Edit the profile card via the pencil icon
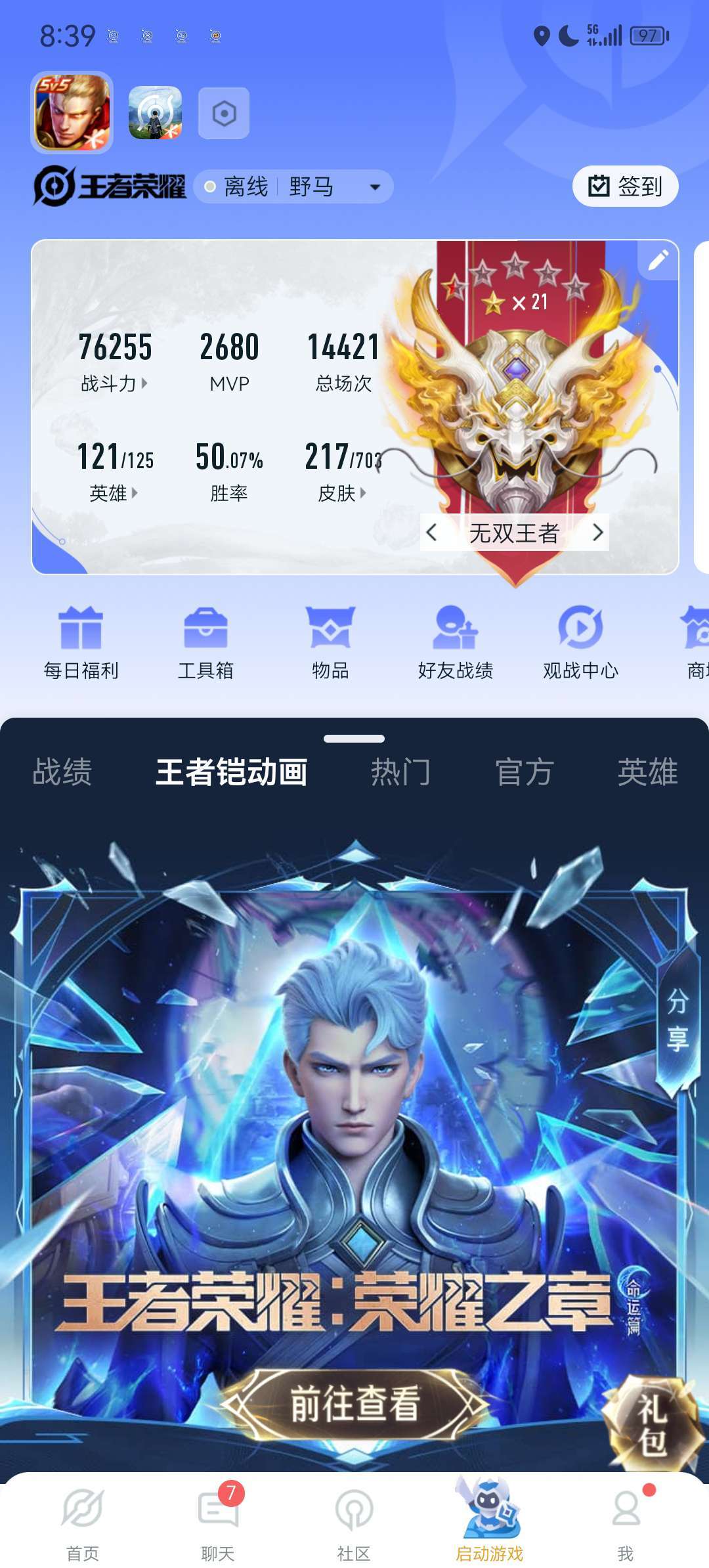Image resolution: width=709 pixels, height=1568 pixels. (x=658, y=260)
